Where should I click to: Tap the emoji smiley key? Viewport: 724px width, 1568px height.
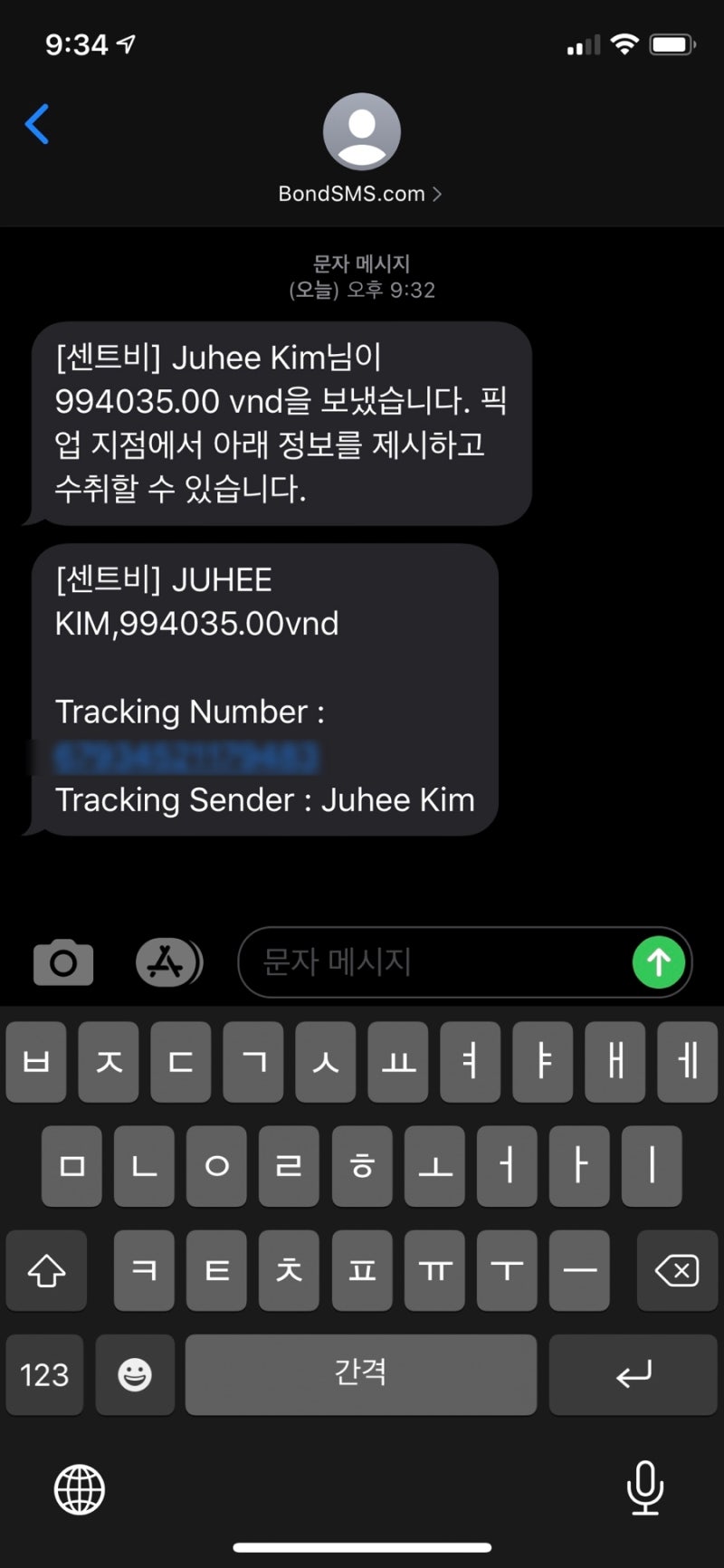pos(135,1374)
